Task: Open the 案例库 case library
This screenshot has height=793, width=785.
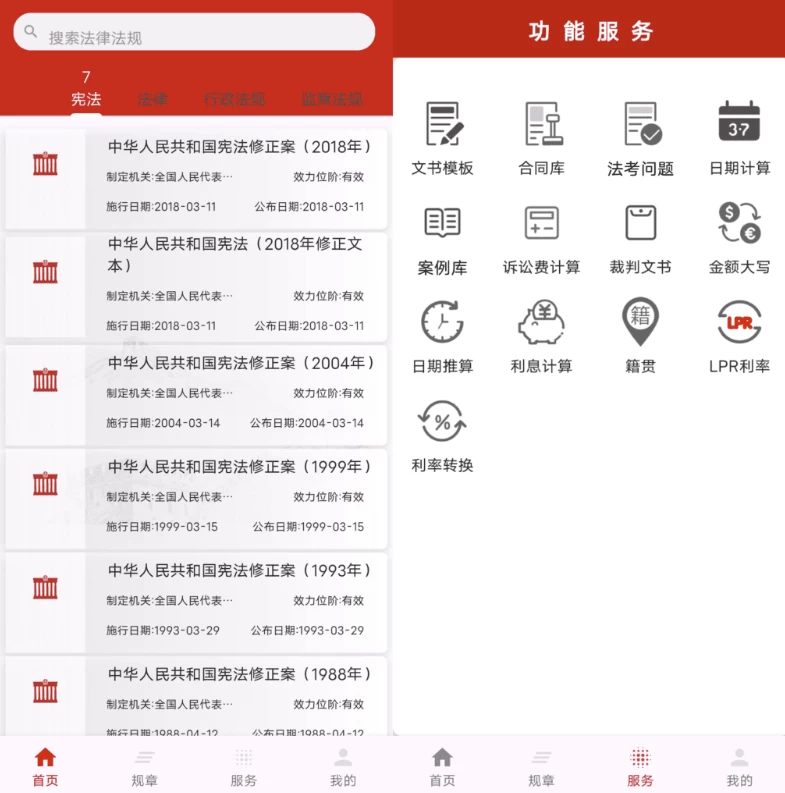Action: coord(442,238)
